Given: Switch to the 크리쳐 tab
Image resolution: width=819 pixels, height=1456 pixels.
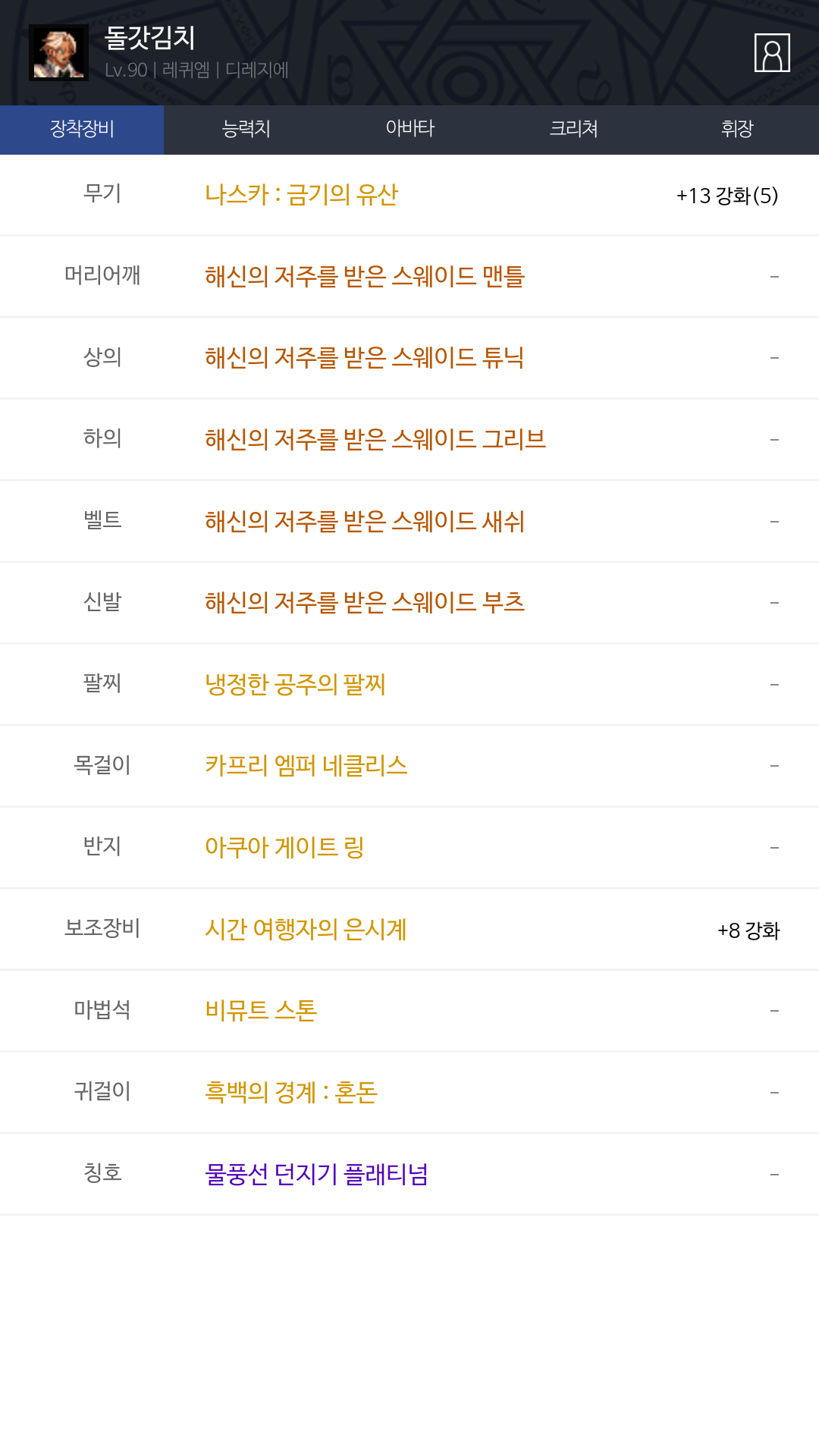Looking at the screenshot, I should 573,129.
